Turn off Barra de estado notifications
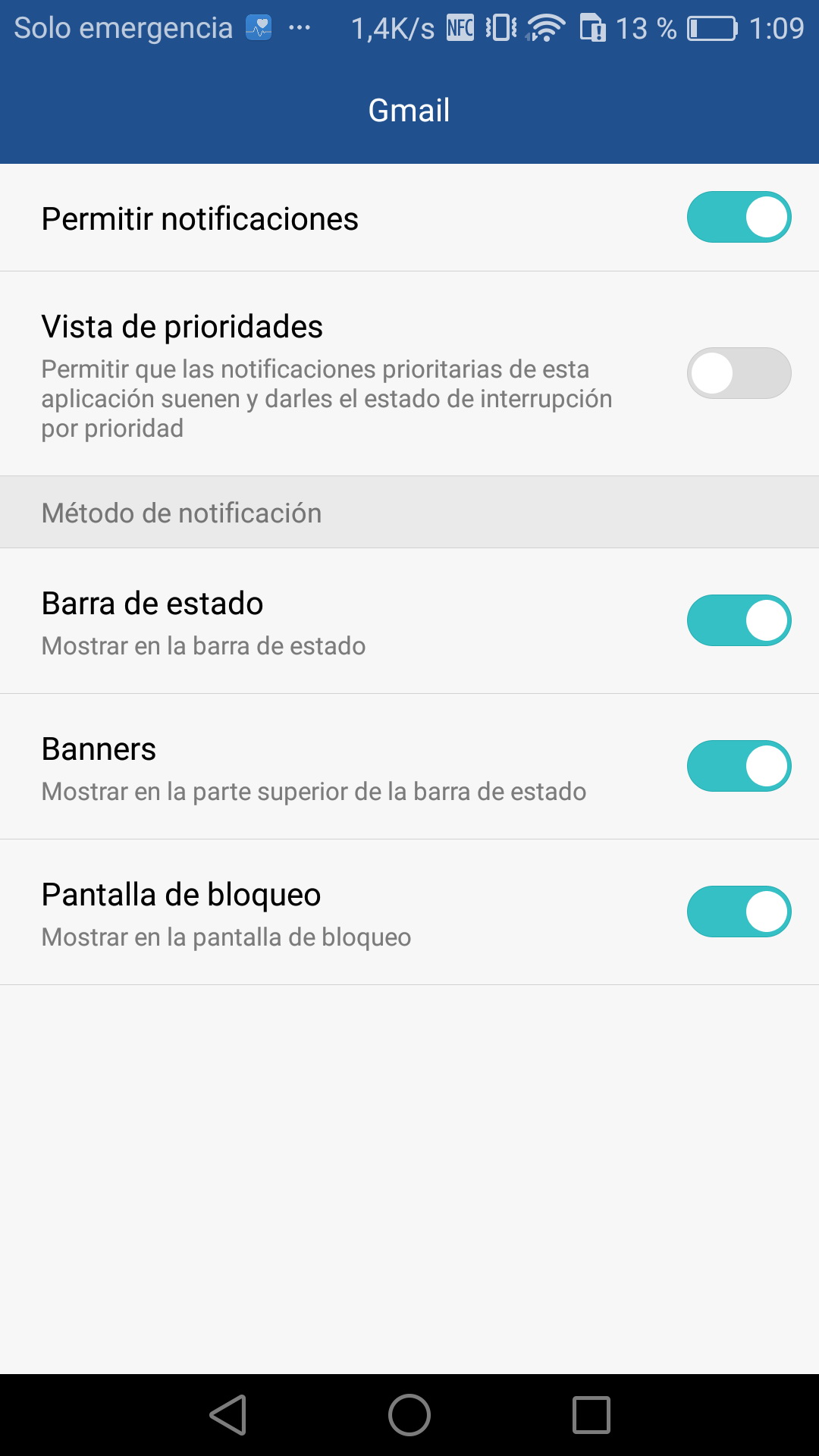819x1456 pixels. pos(739,620)
